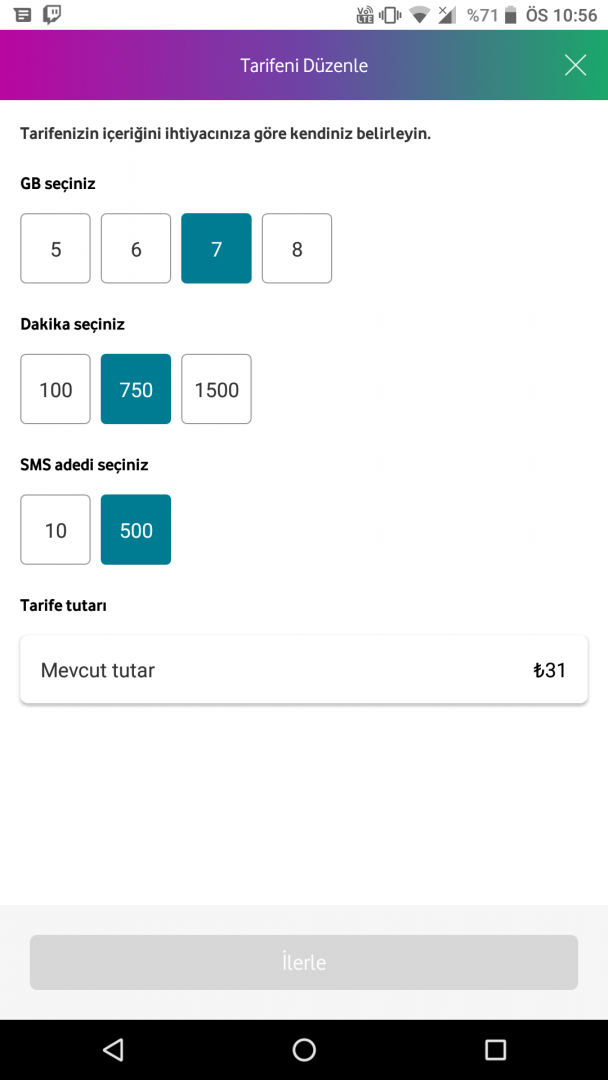Go back using the system back button
608x1080 pixels.
[x=113, y=1049]
